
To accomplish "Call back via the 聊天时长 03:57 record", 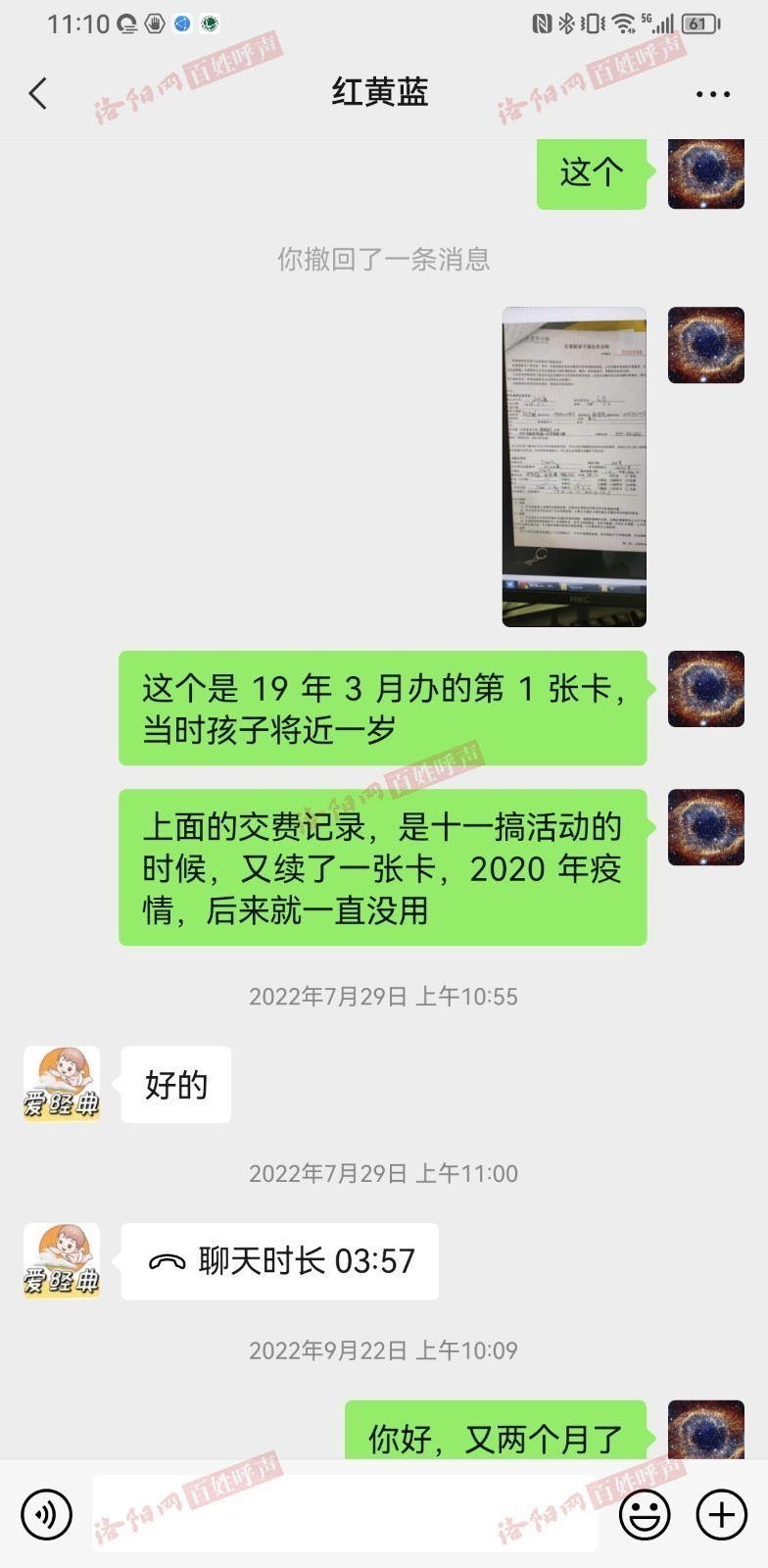I will tap(280, 1261).
